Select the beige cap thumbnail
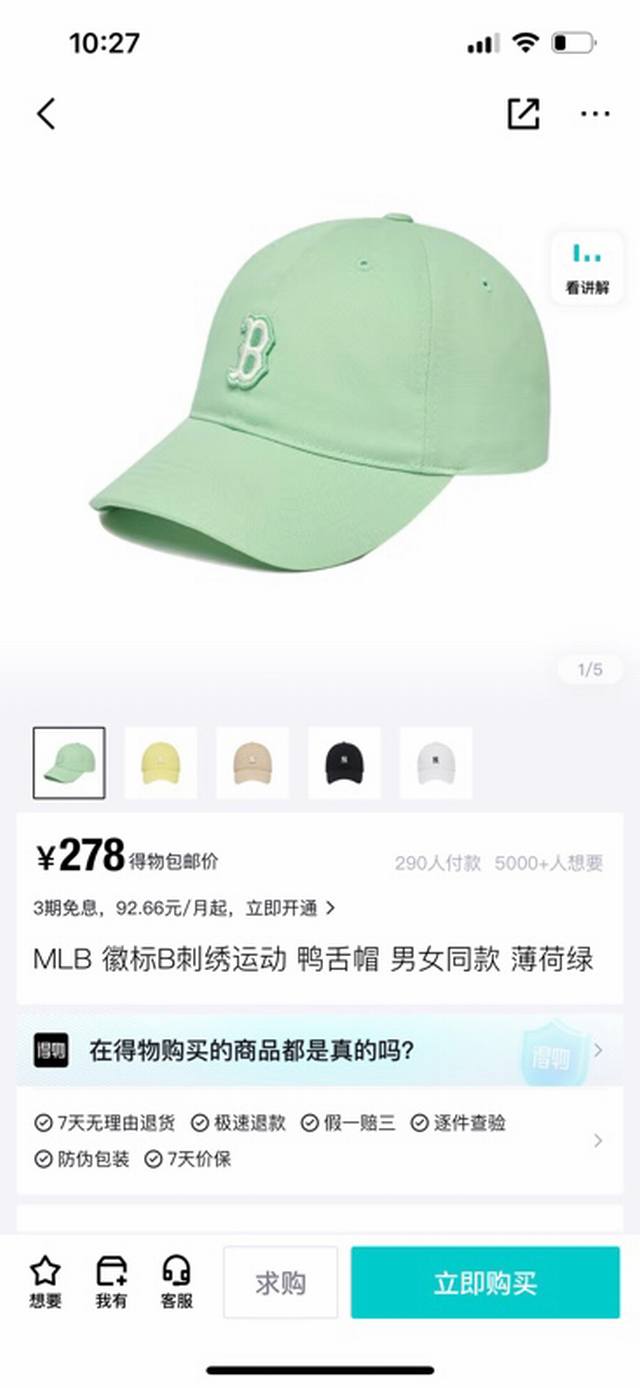Image resolution: width=640 pixels, height=1388 pixels. 252,763
